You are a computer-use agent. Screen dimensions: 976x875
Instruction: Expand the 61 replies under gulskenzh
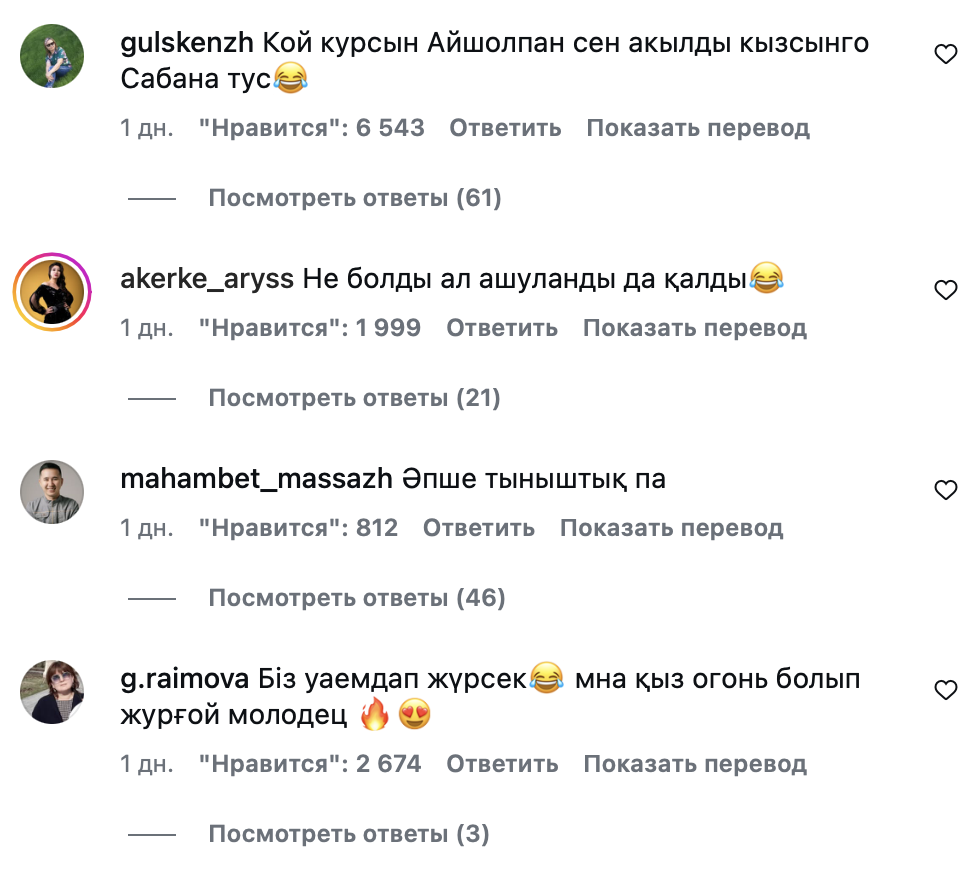354,198
